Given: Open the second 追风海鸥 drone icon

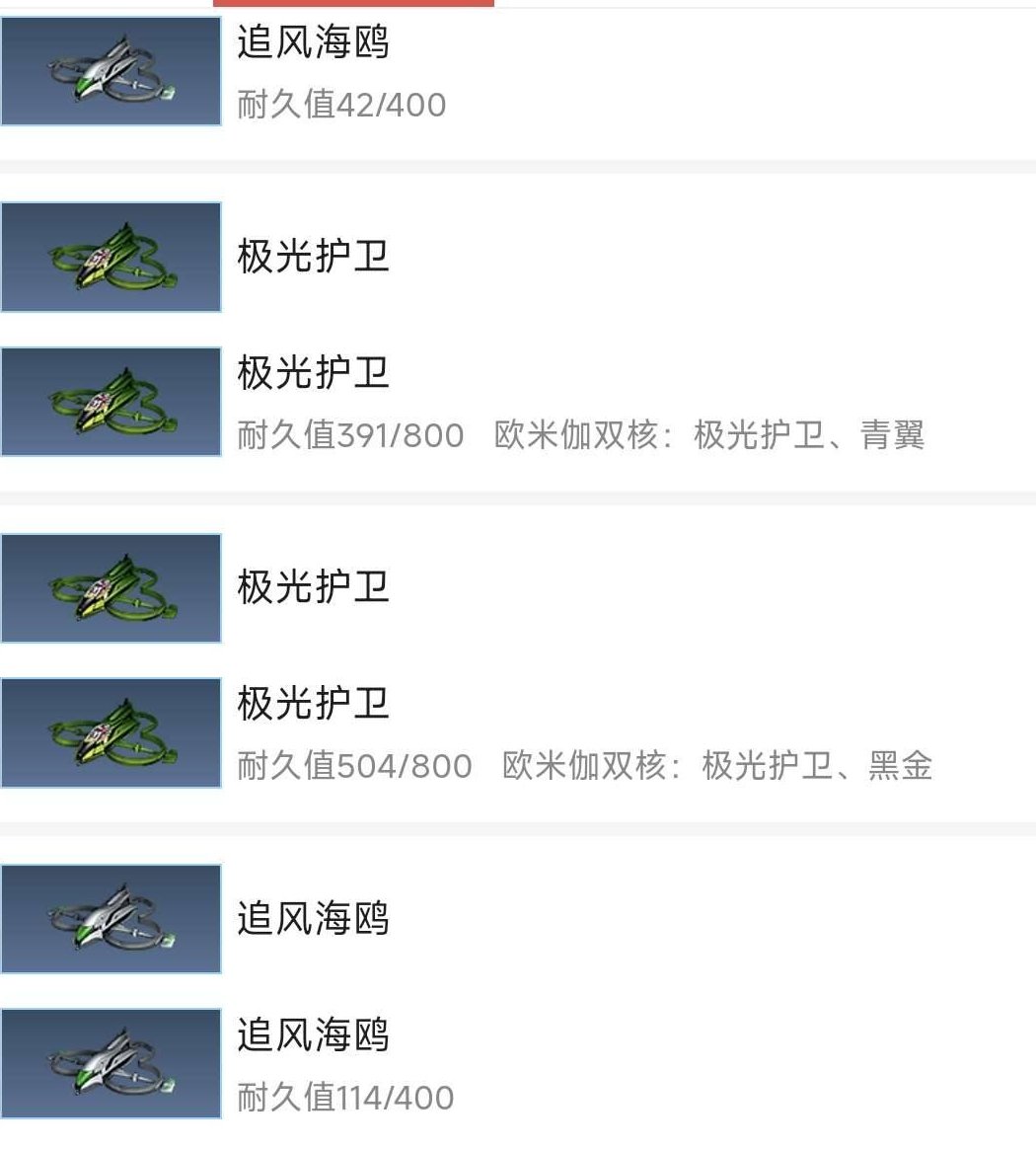Looking at the screenshot, I should click(111, 918).
